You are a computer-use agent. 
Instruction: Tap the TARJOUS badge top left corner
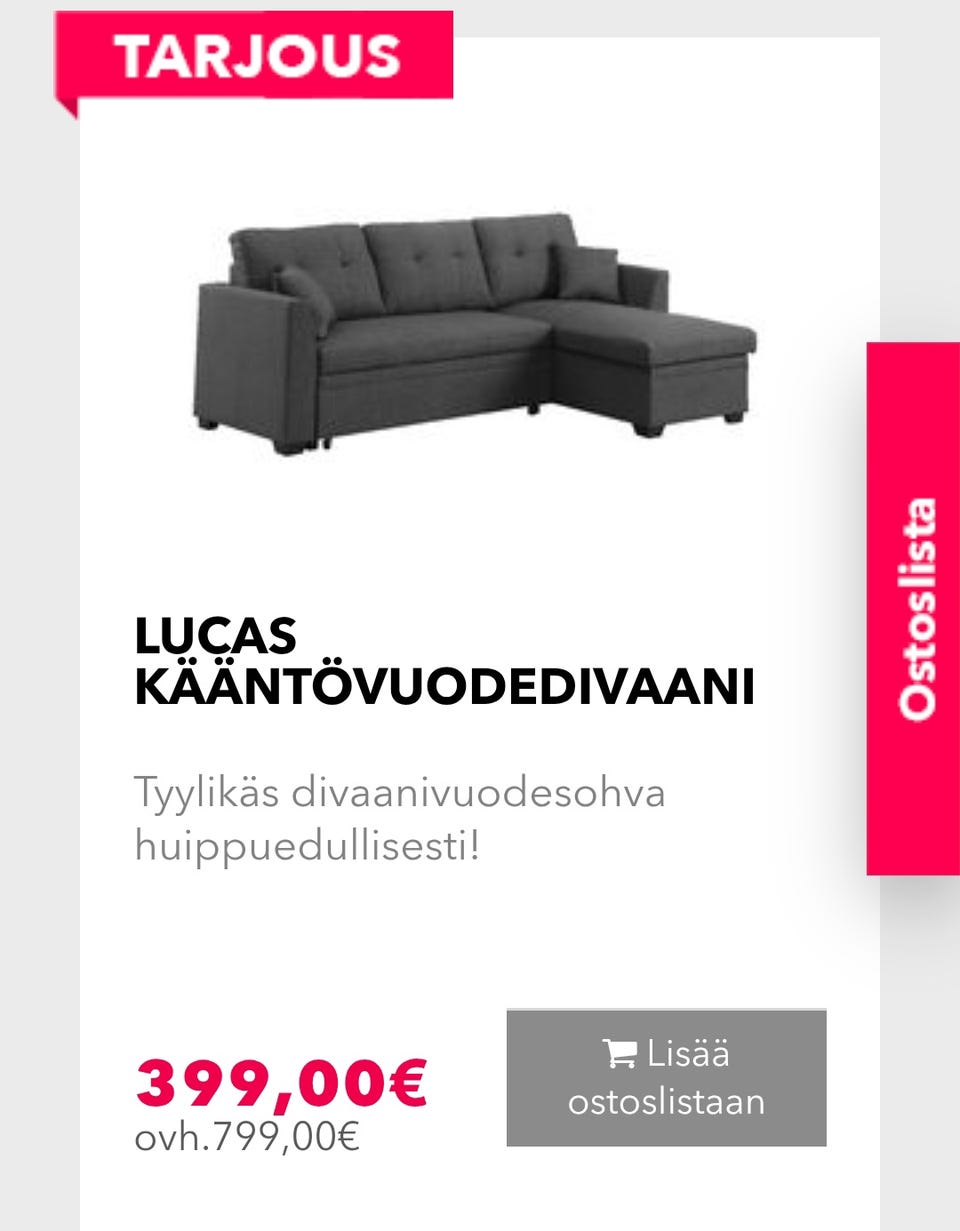255,55
